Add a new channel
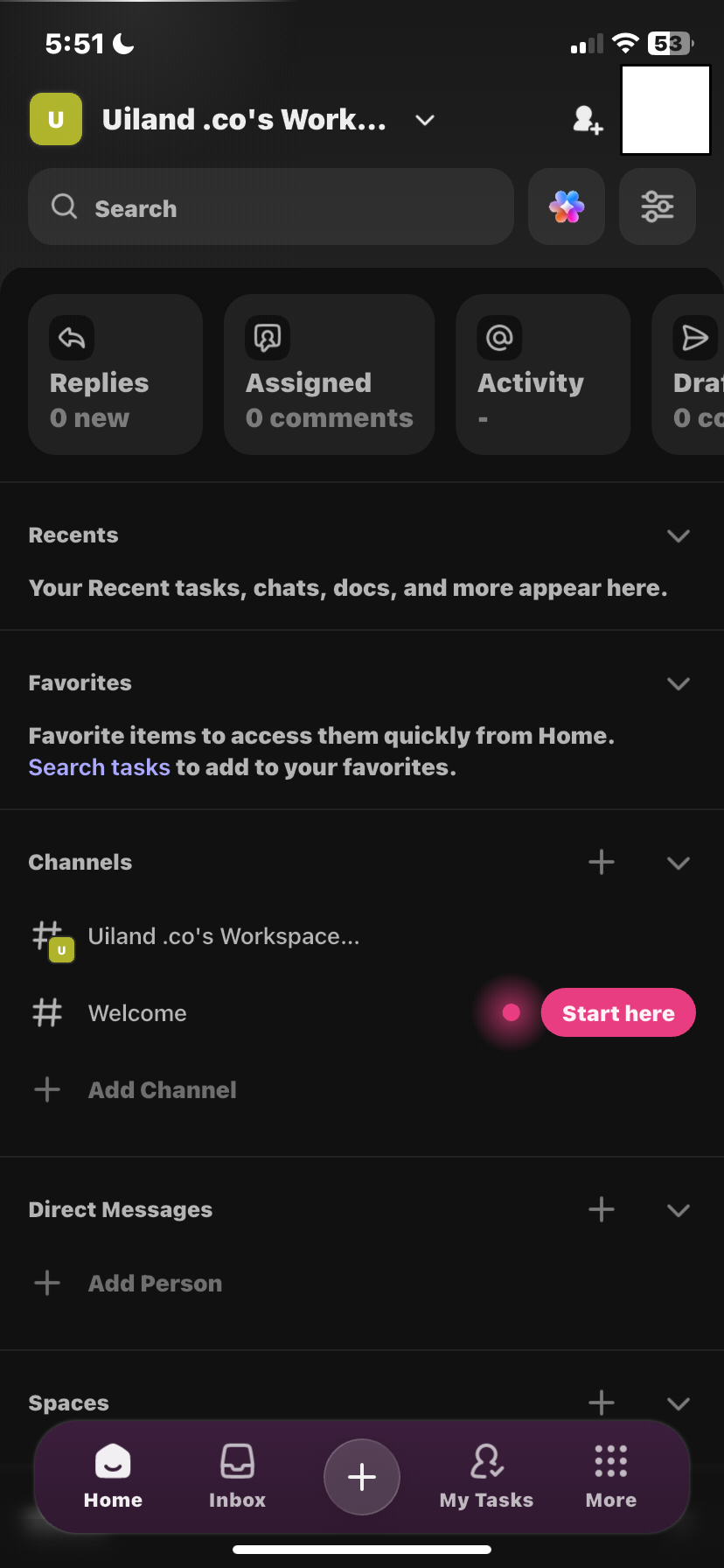The height and width of the screenshot is (1568, 724). (x=162, y=1089)
